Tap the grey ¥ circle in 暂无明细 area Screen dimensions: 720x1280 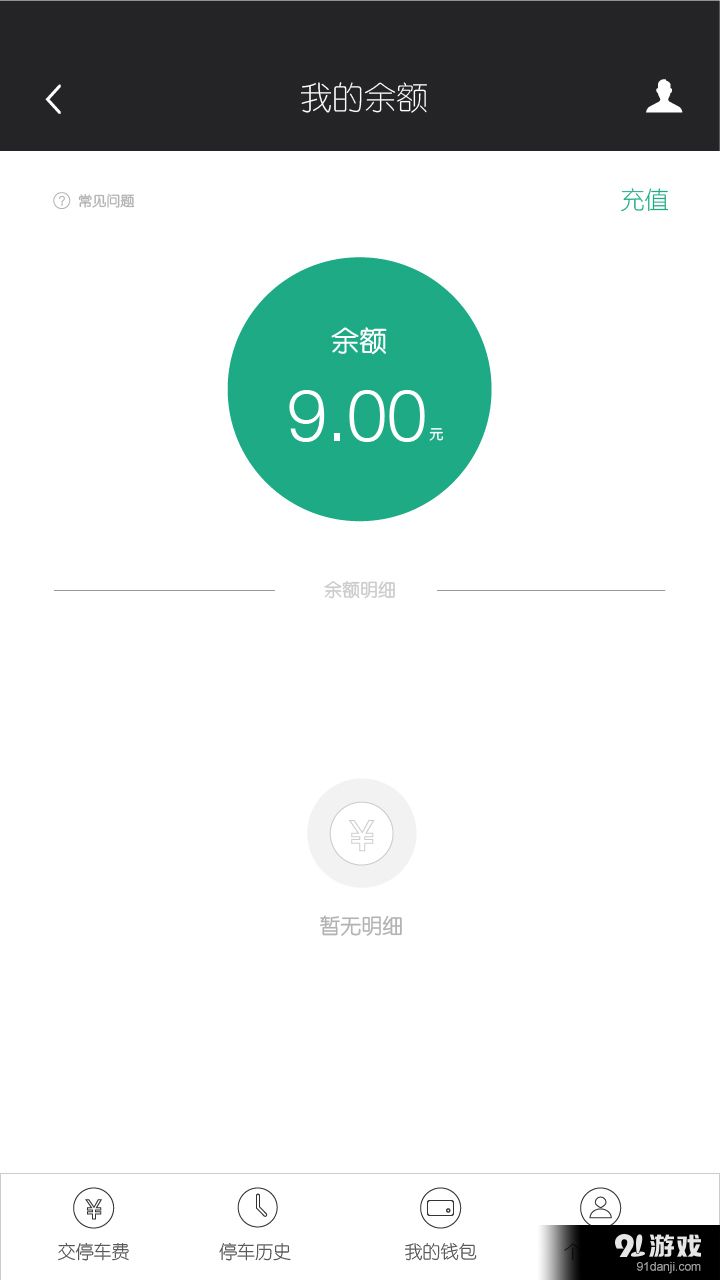pyautogui.click(x=362, y=833)
